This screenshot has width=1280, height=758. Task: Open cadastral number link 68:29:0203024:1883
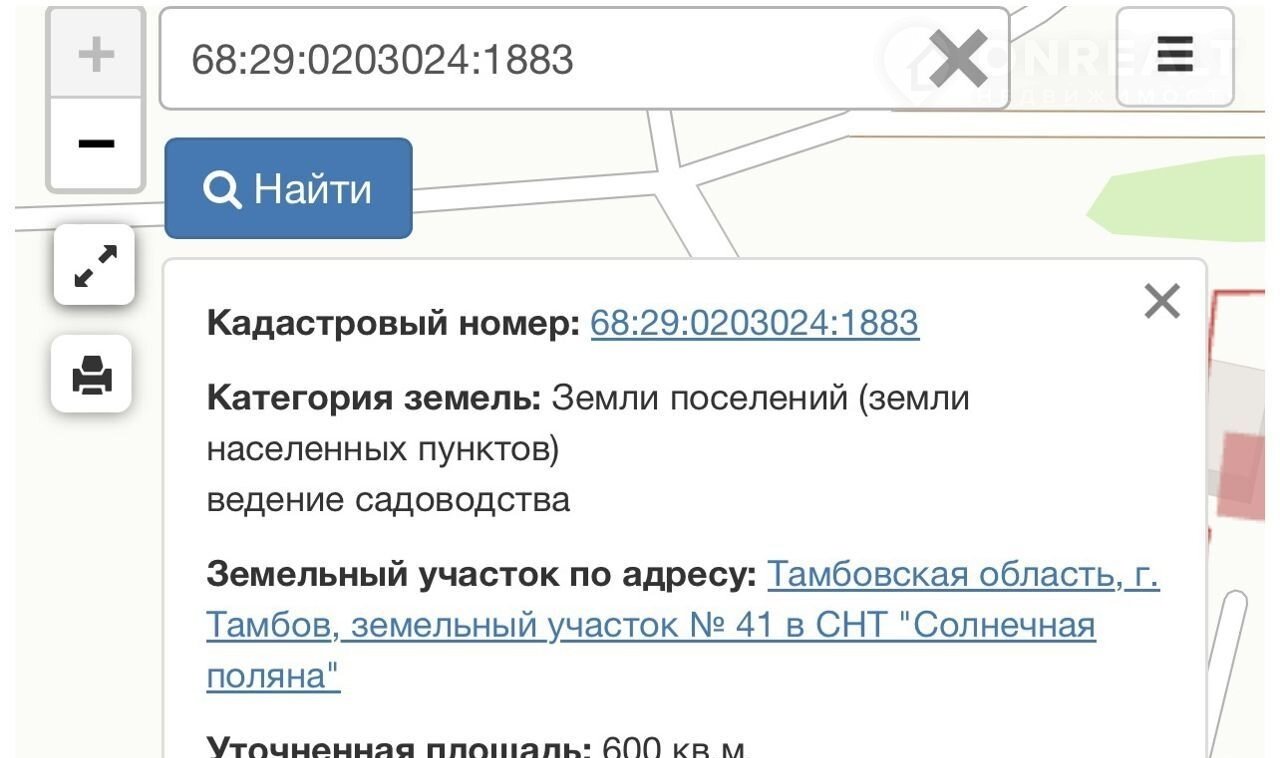click(x=754, y=323)
